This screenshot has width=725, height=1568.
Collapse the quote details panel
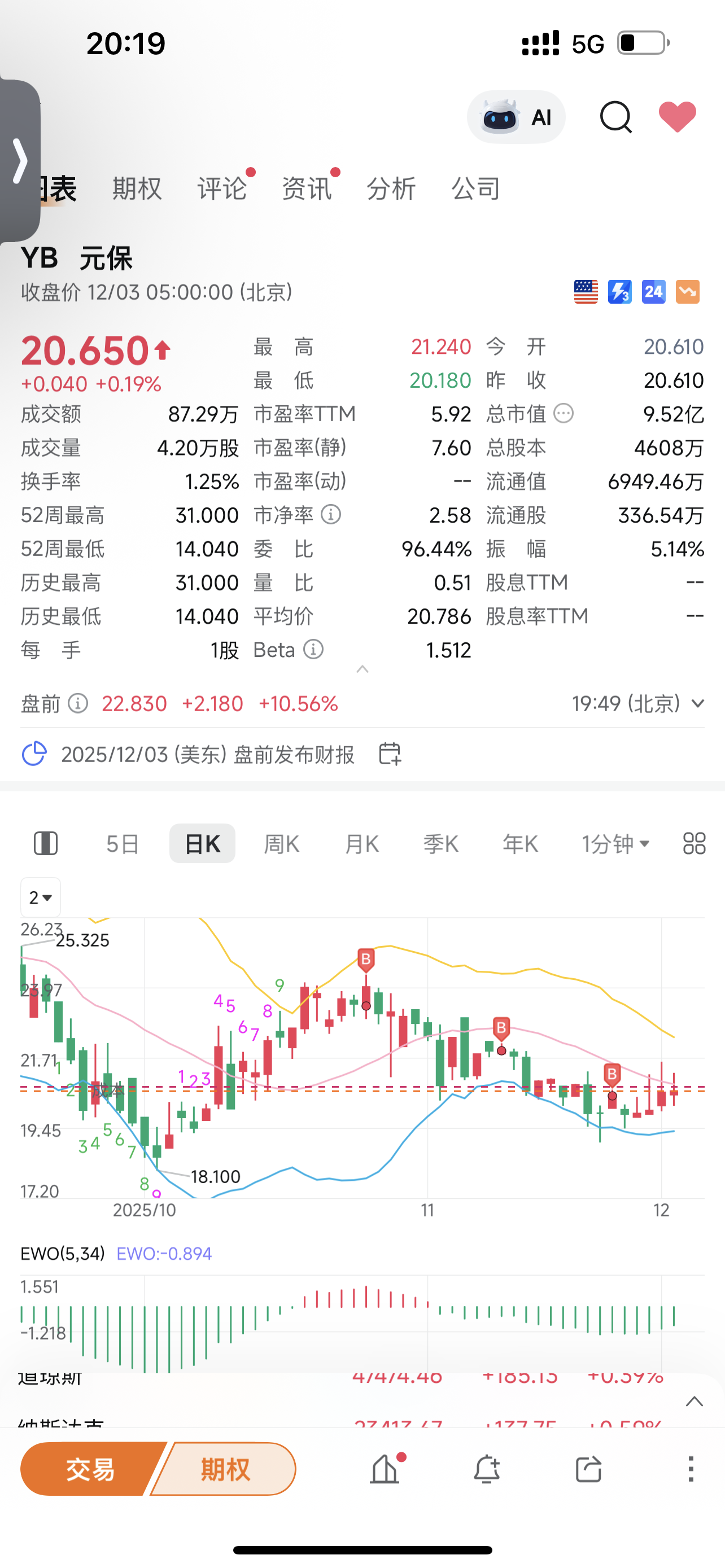[x=362, y=669]
